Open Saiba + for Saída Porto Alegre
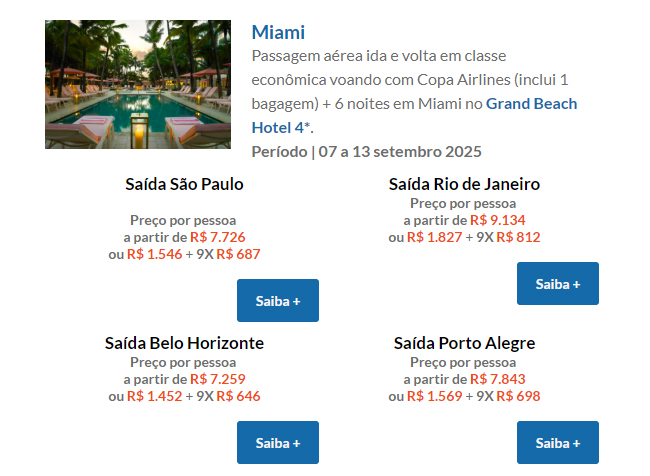Screen dimensions: 650x476 557,442
